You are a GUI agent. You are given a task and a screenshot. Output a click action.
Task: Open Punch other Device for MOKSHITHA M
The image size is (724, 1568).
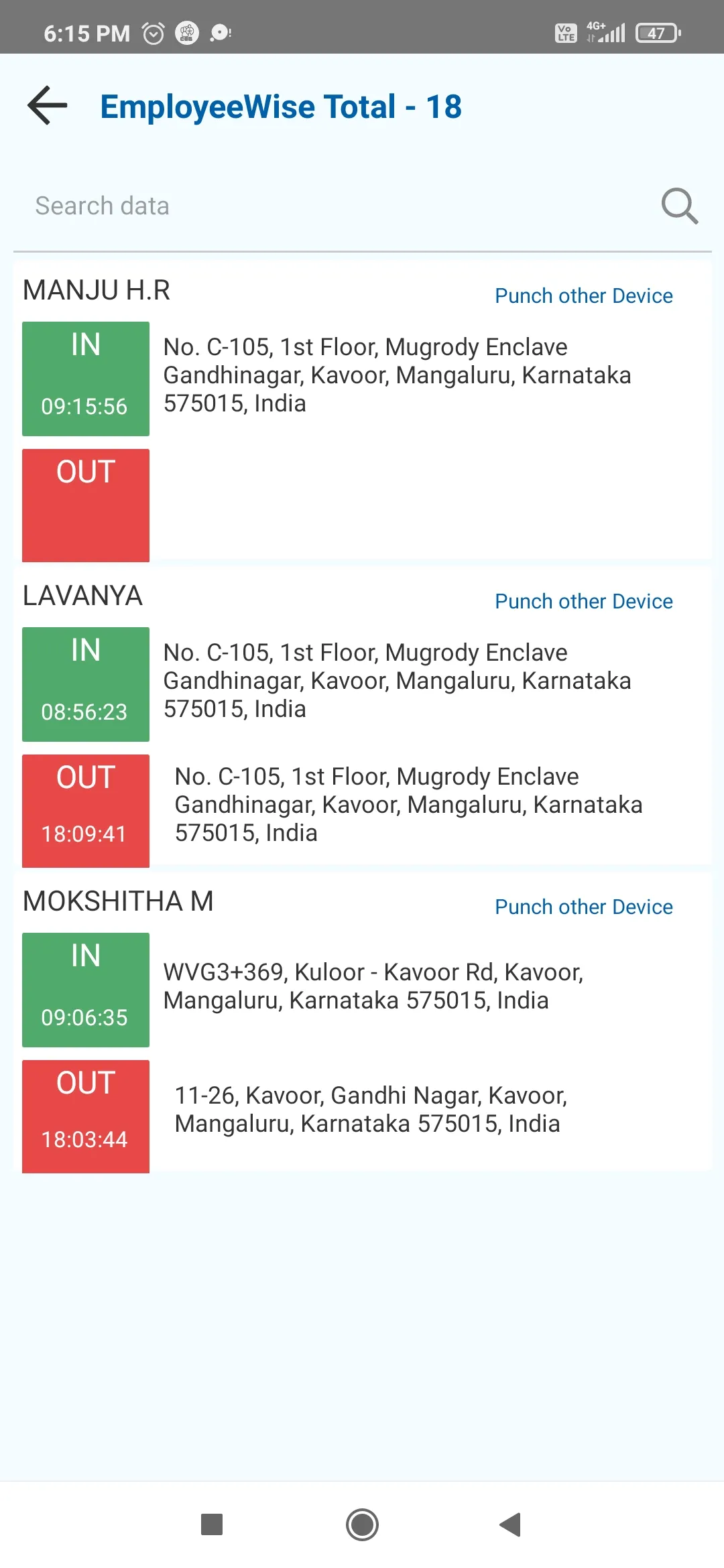(583, 907)
